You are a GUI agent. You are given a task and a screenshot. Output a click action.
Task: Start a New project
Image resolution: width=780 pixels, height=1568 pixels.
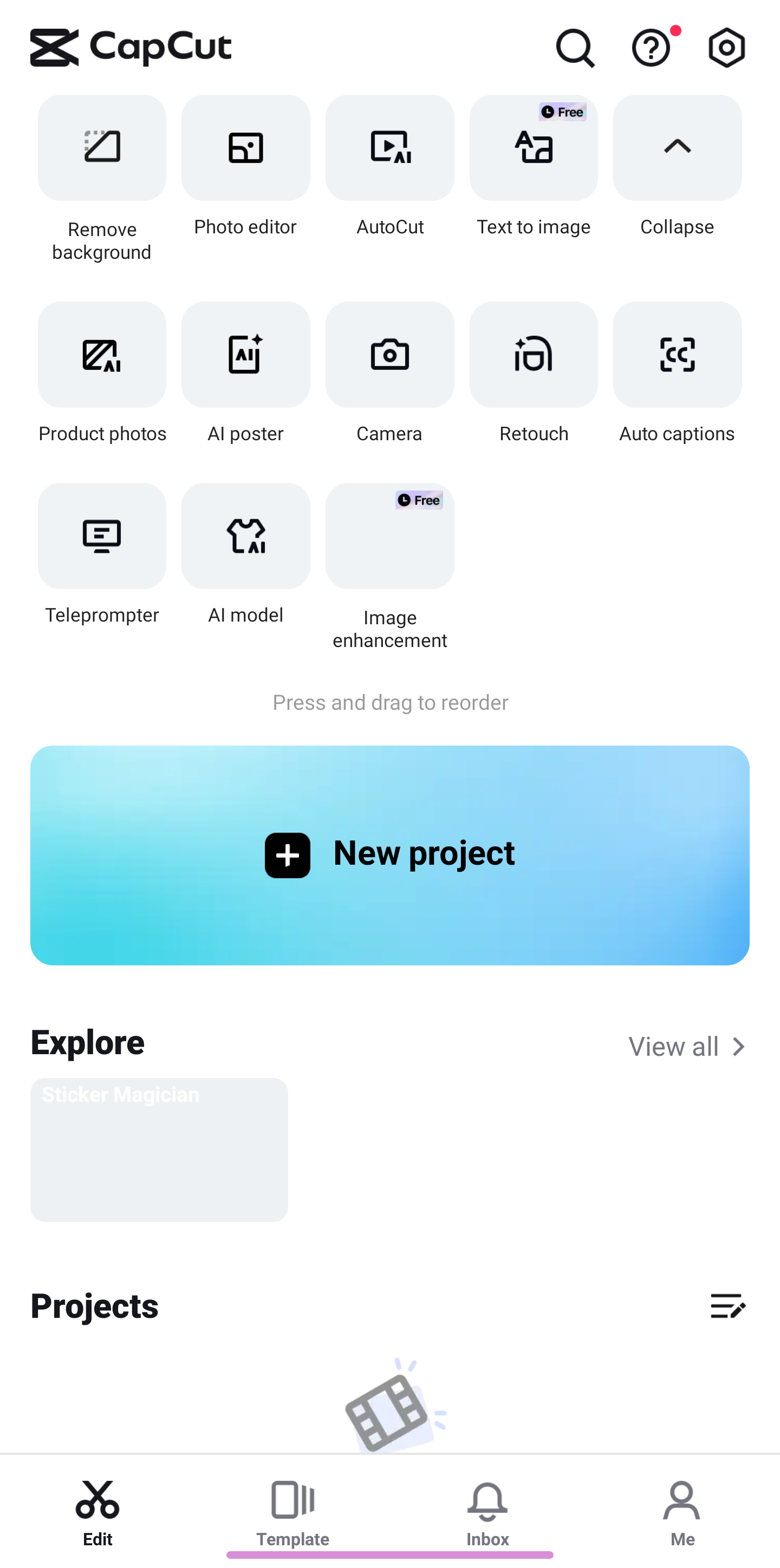point(389,854)
